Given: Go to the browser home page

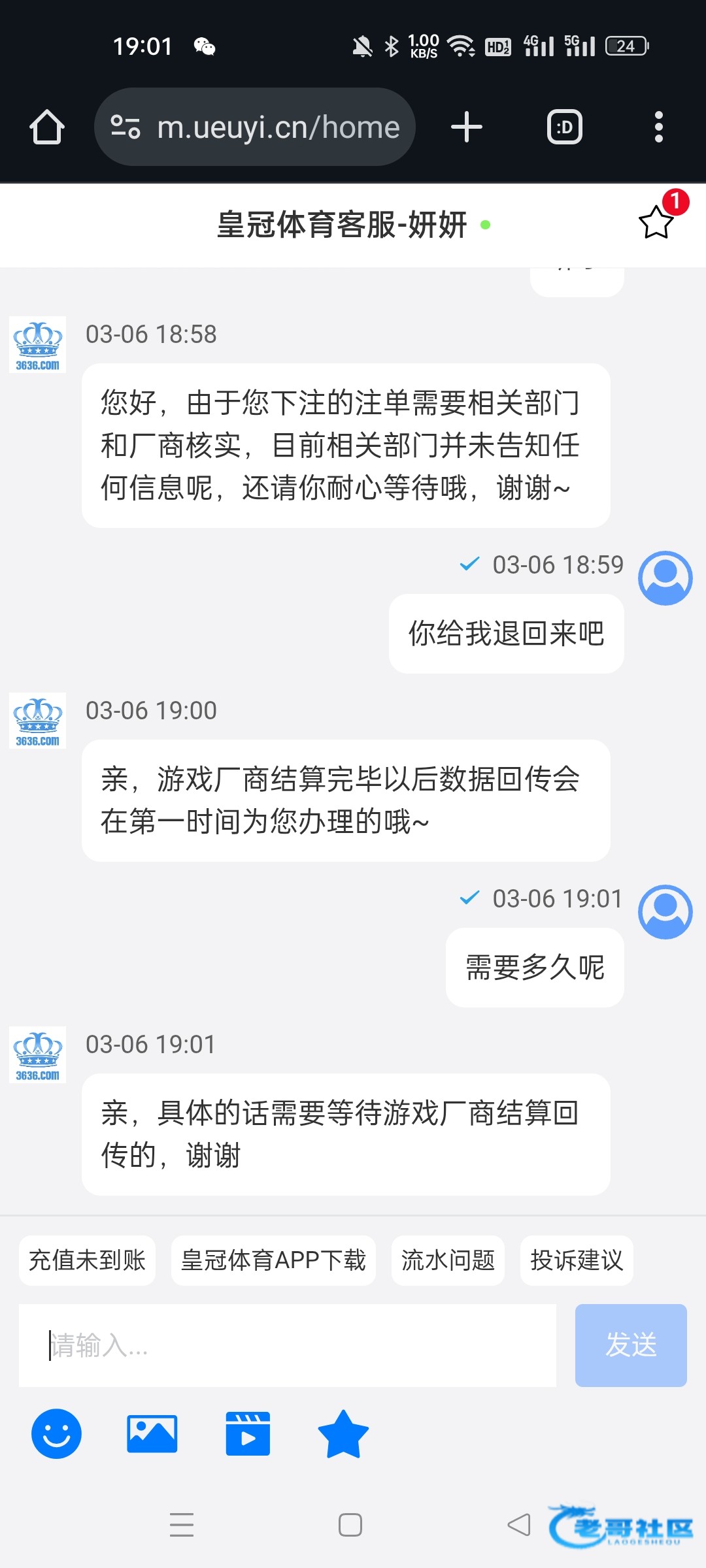Looking at the screenshot, I should click(x=47, y=127).
